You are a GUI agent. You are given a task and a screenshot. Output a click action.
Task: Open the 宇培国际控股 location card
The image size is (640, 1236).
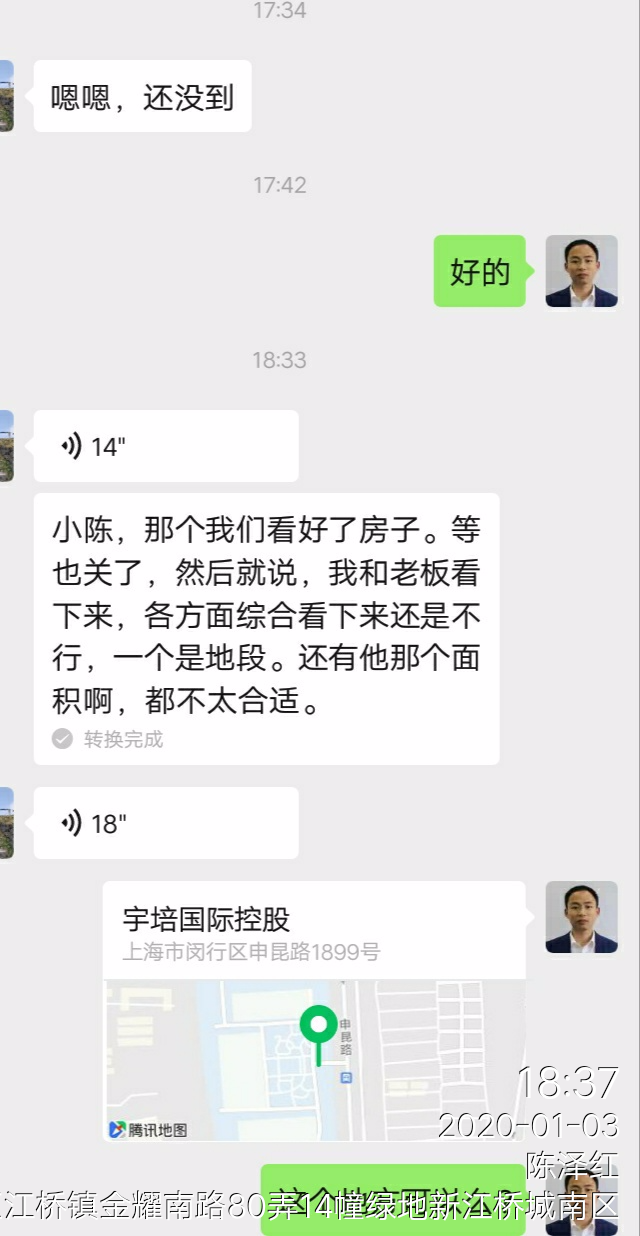[x=314, y=1010]
